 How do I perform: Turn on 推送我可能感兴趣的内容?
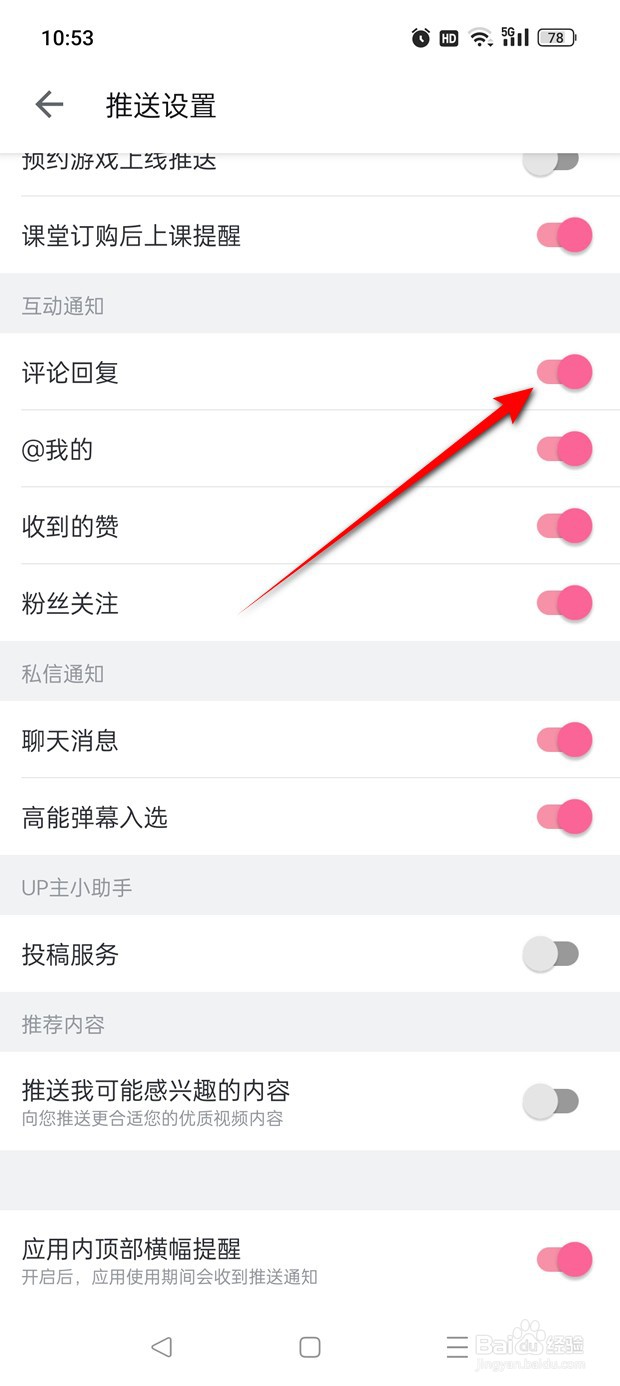(x=551, y=1101)
